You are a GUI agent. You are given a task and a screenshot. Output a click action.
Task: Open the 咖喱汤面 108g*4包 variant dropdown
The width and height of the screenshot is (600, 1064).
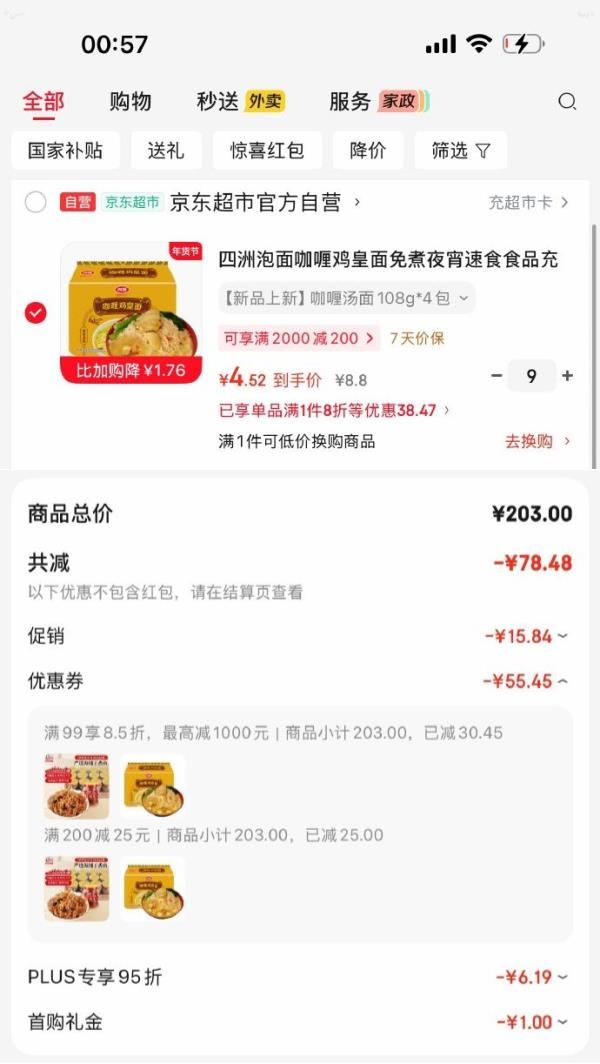346,298
